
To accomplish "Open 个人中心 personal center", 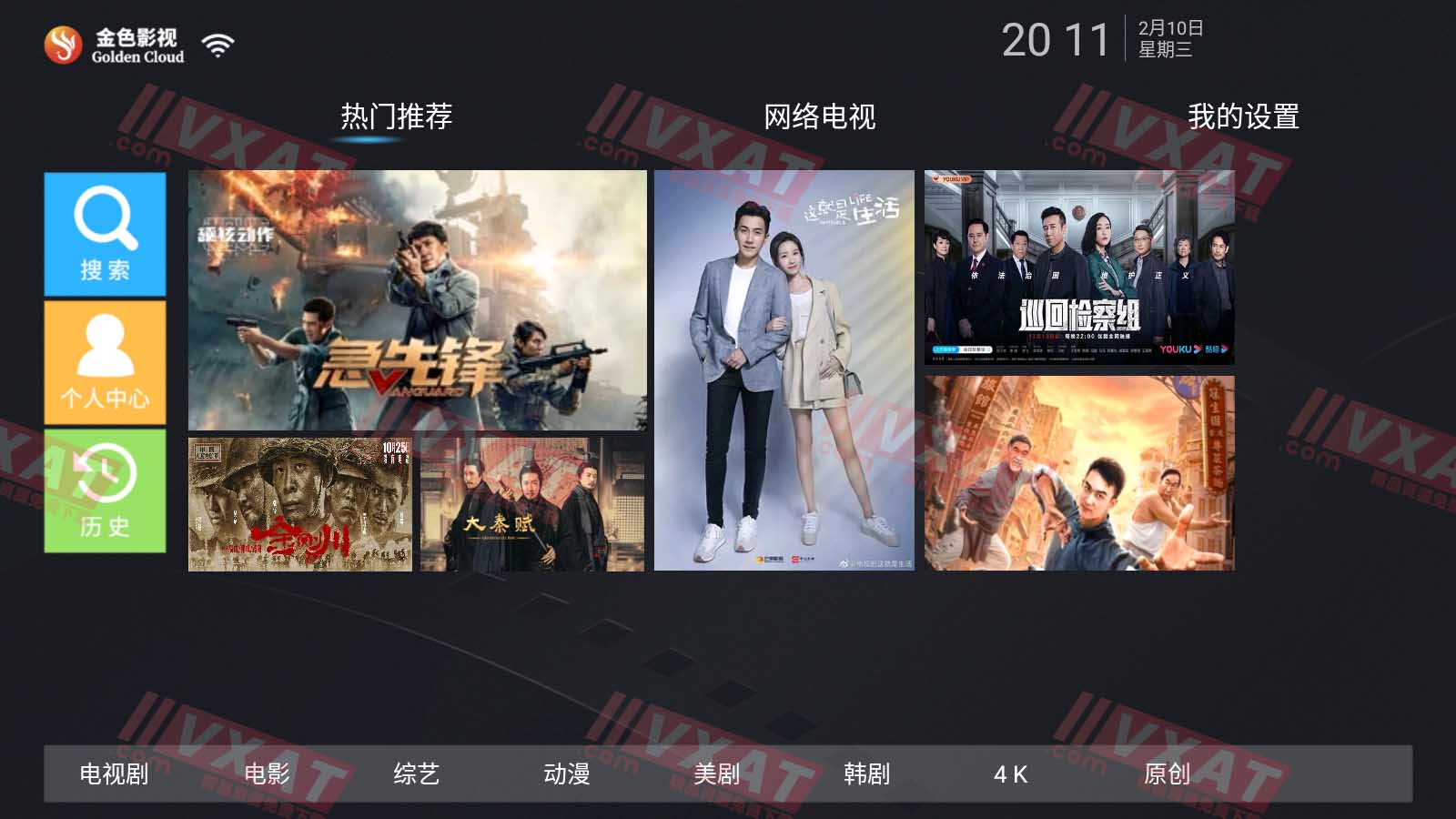I will 105,362.
